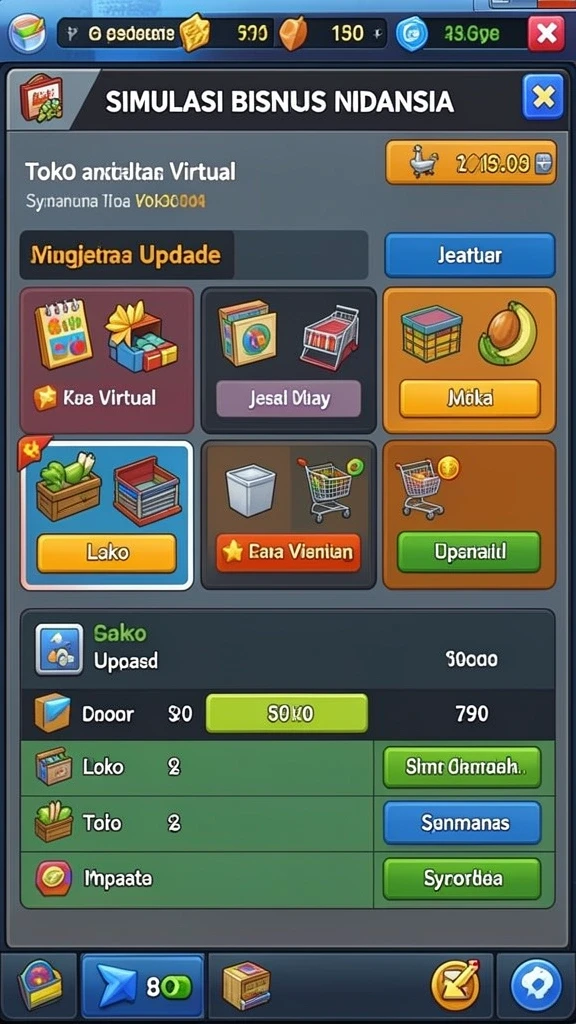
Task: Open the orange pencil edit icon
Action: pyautogui.click(x=456, y=985)
